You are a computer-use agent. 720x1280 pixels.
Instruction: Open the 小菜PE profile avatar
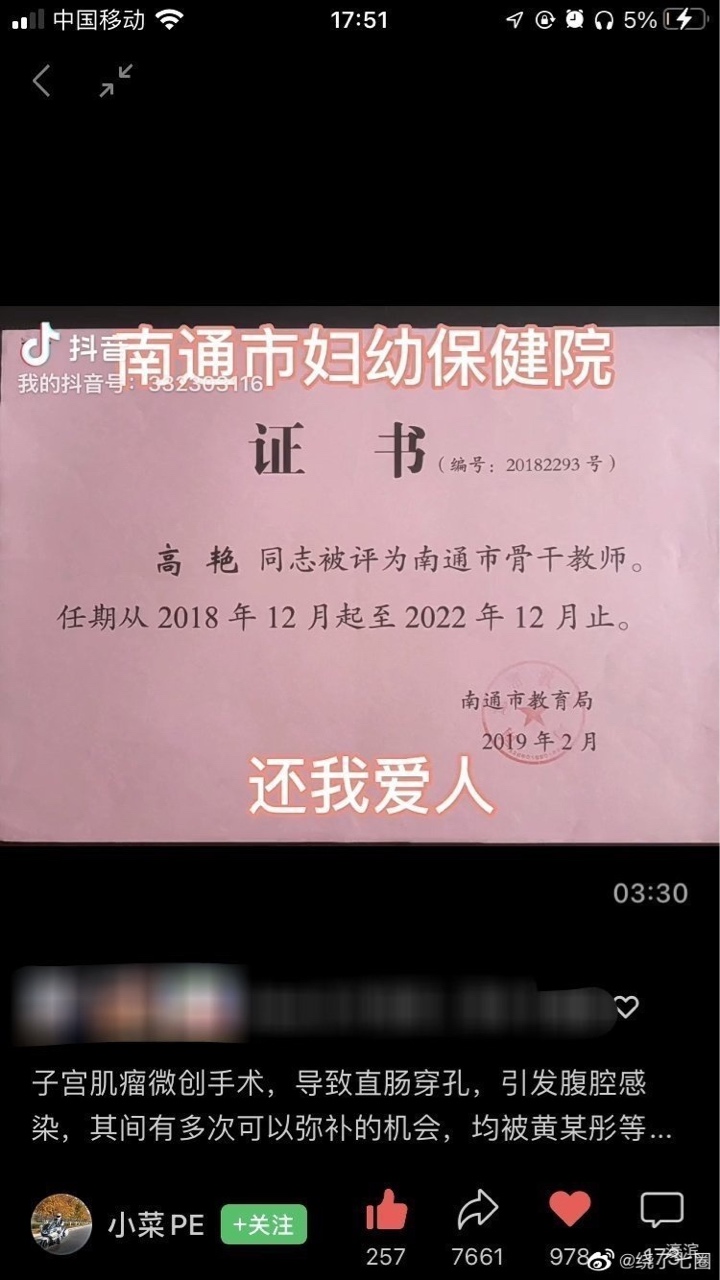(x=62, y=1225)
